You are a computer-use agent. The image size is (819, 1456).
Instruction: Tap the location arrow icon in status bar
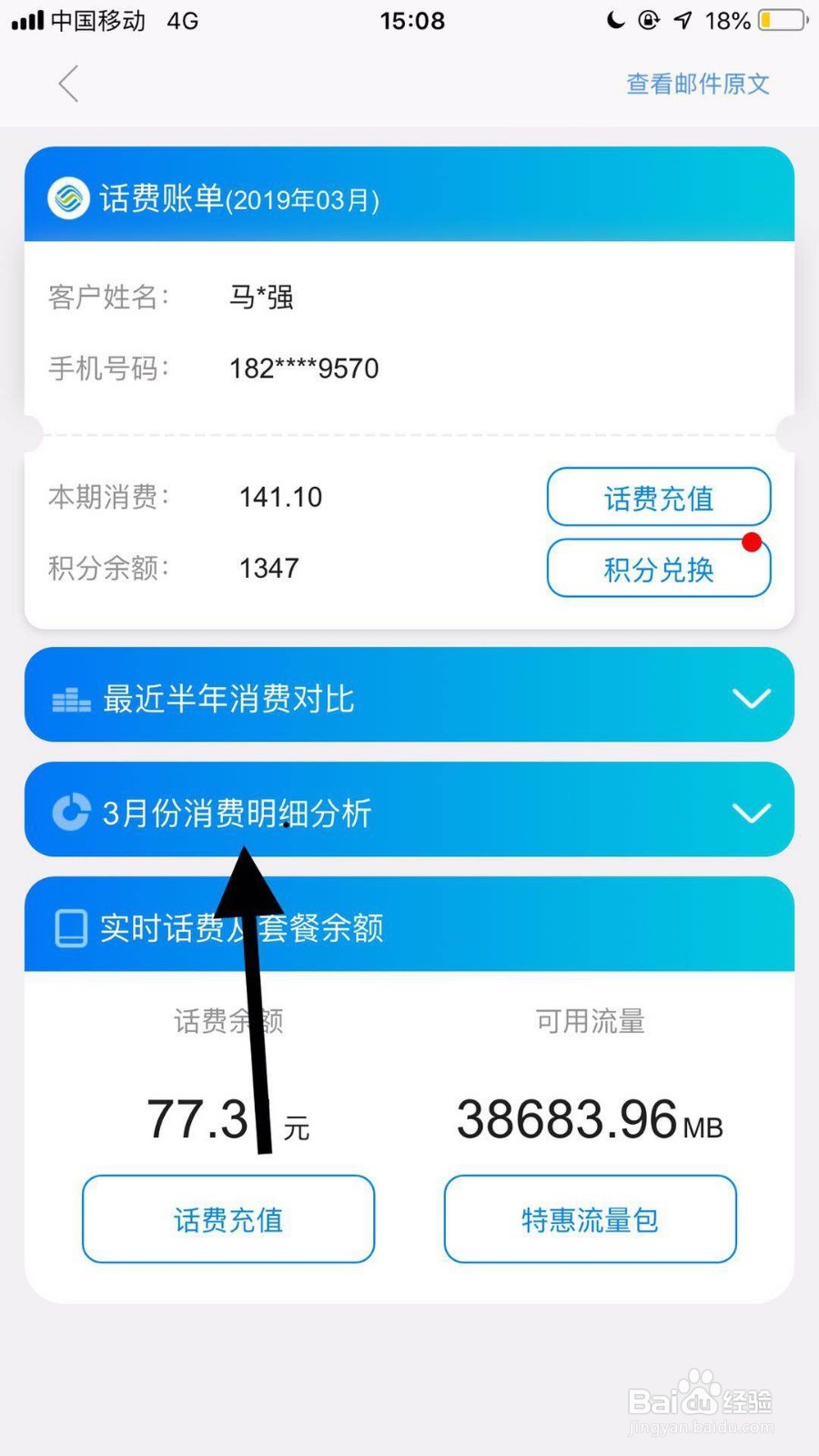coord(682,20)
